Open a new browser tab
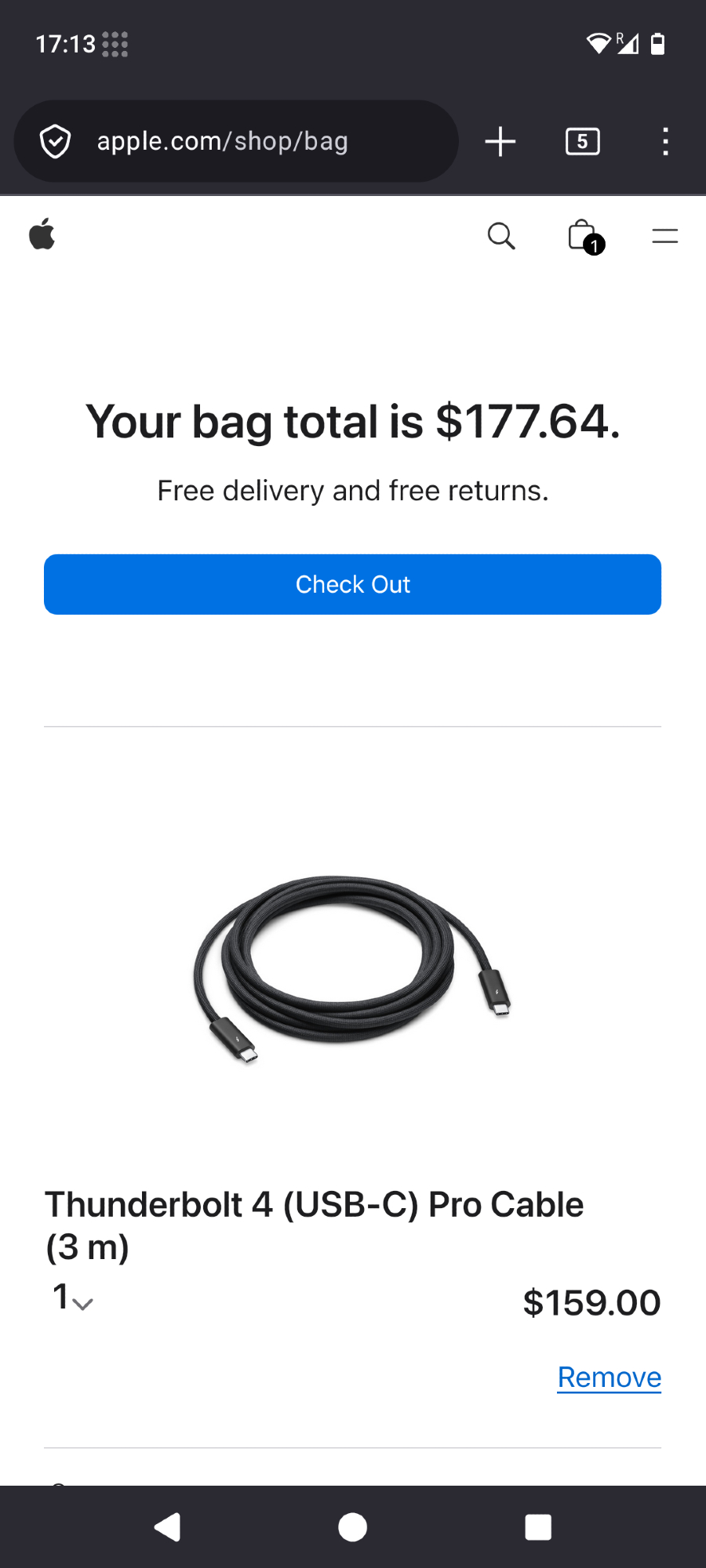Viewport: 706px width, 1568px height. point(500,142)
